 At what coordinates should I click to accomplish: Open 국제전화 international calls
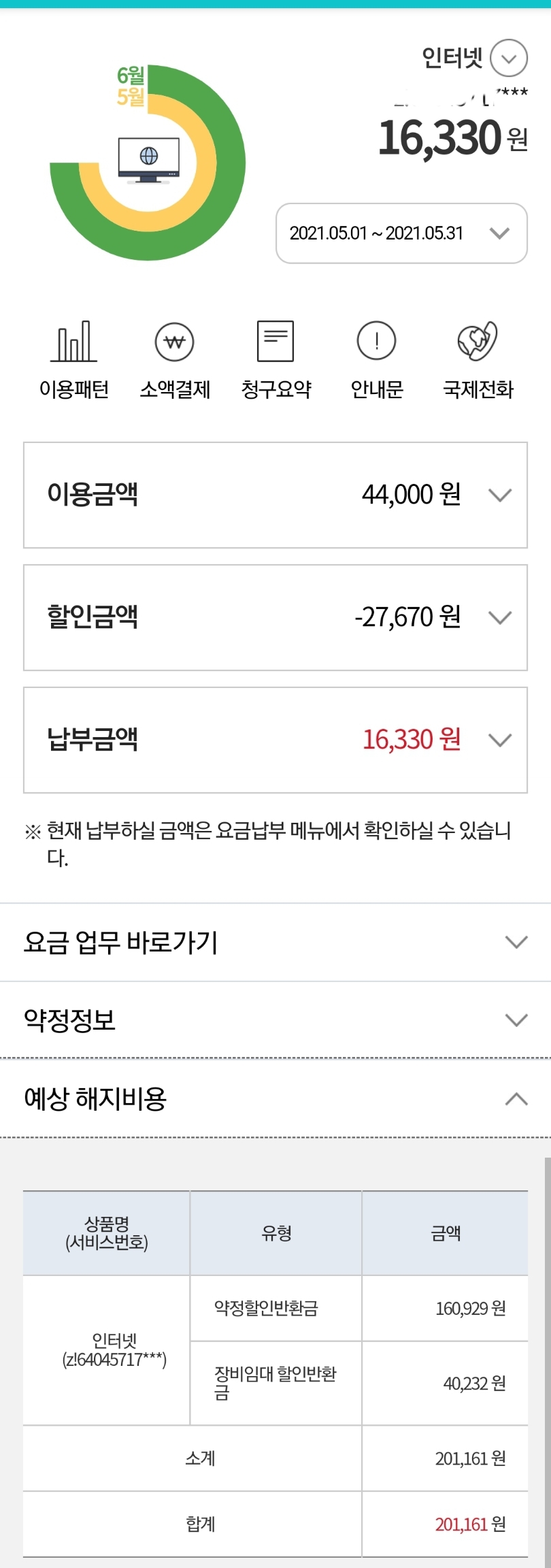click(x=478, y=360)
